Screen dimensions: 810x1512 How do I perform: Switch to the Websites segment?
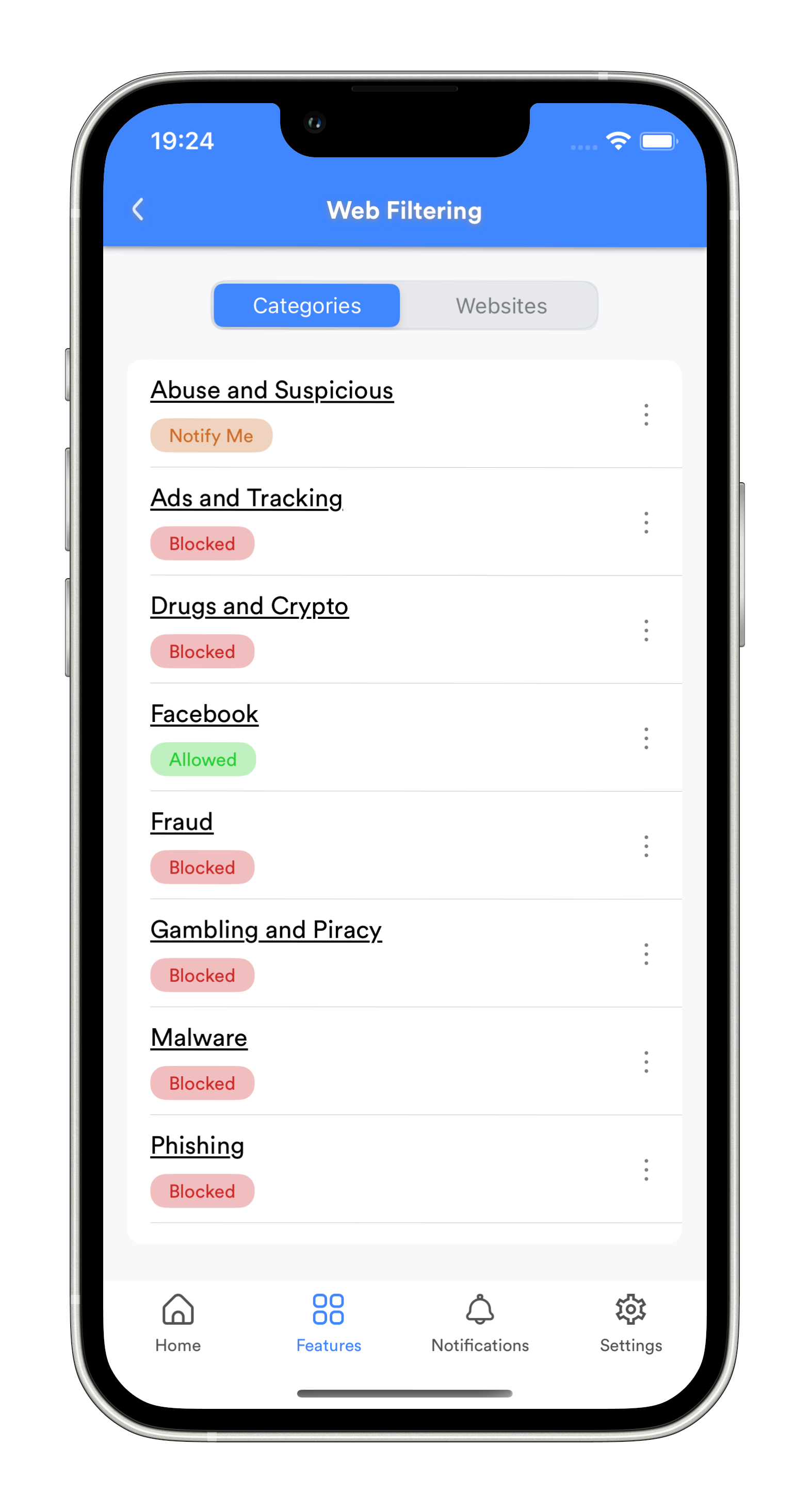[501, 306]
